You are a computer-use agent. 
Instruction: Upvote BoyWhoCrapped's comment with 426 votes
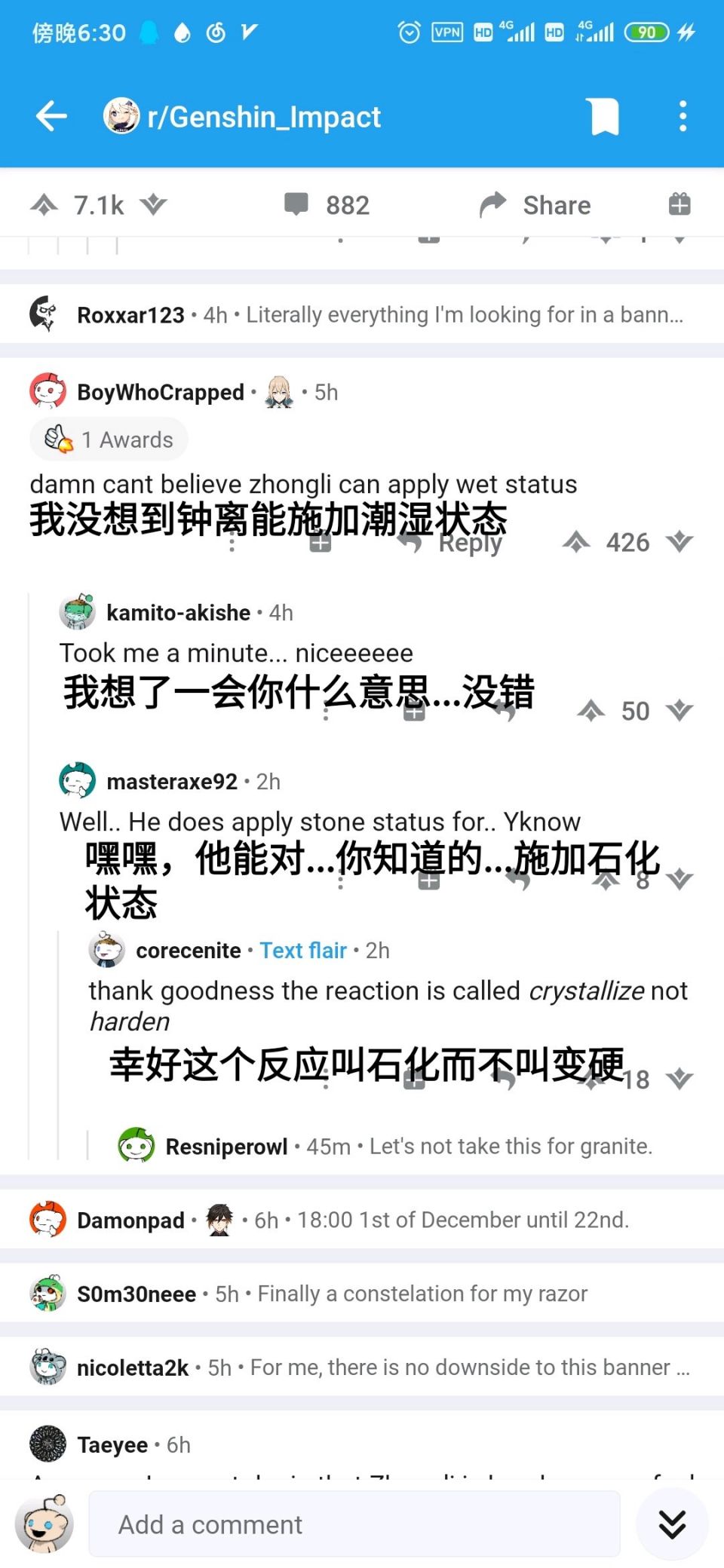click(576, 542)
